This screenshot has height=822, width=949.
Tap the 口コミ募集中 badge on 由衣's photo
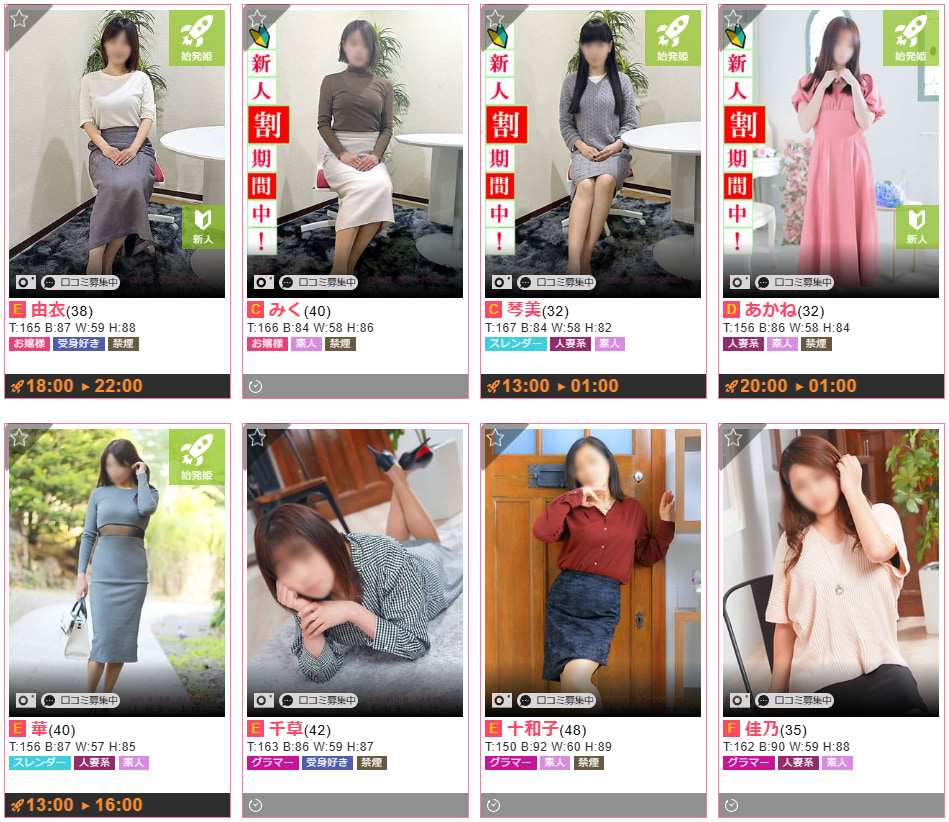click(80, 282)
